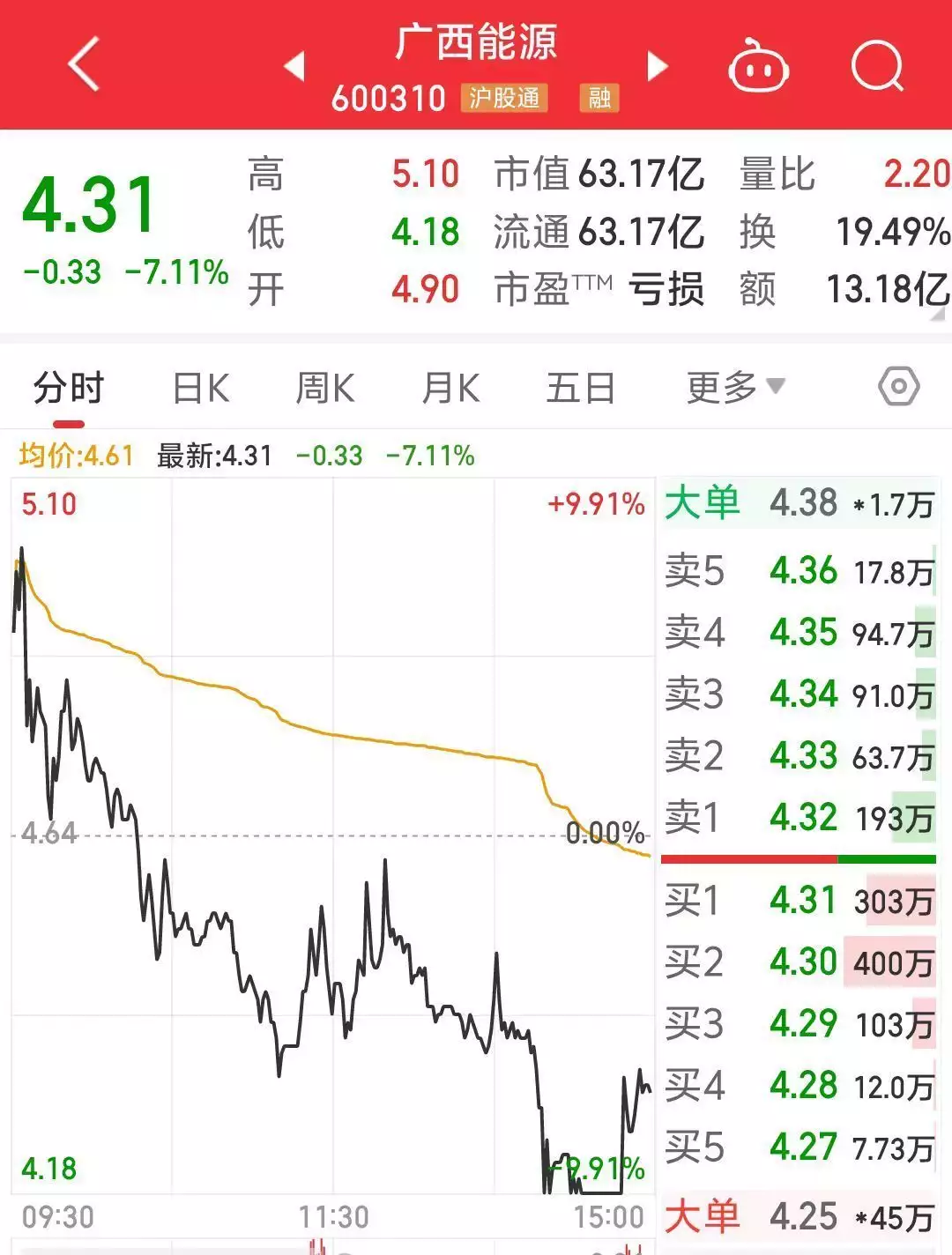
Task: Click the 融 margin trading badge
Action: click(x=599, y=100)
